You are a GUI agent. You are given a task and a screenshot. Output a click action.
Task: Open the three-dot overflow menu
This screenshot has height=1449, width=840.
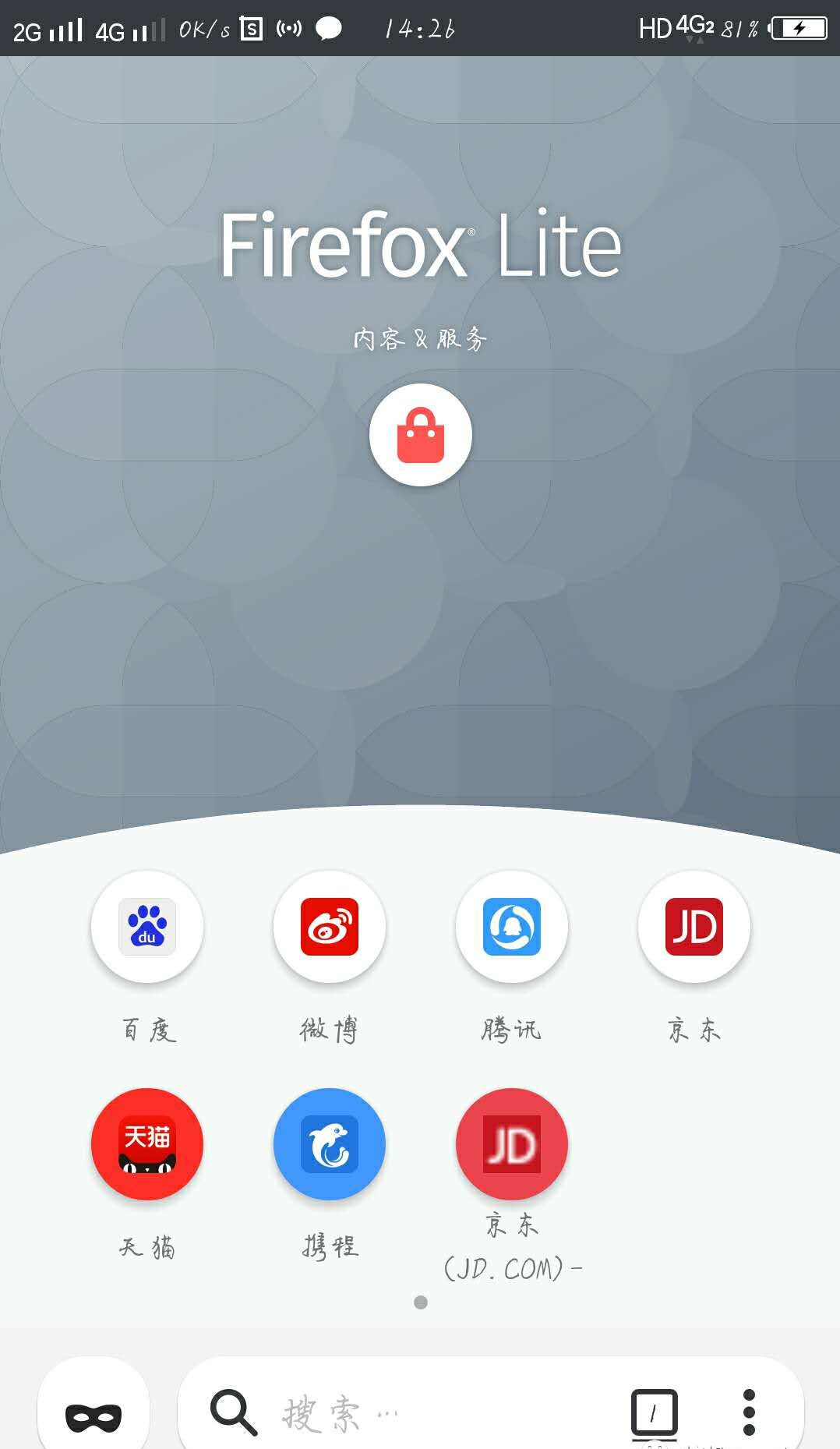(x=749, y=1412)
